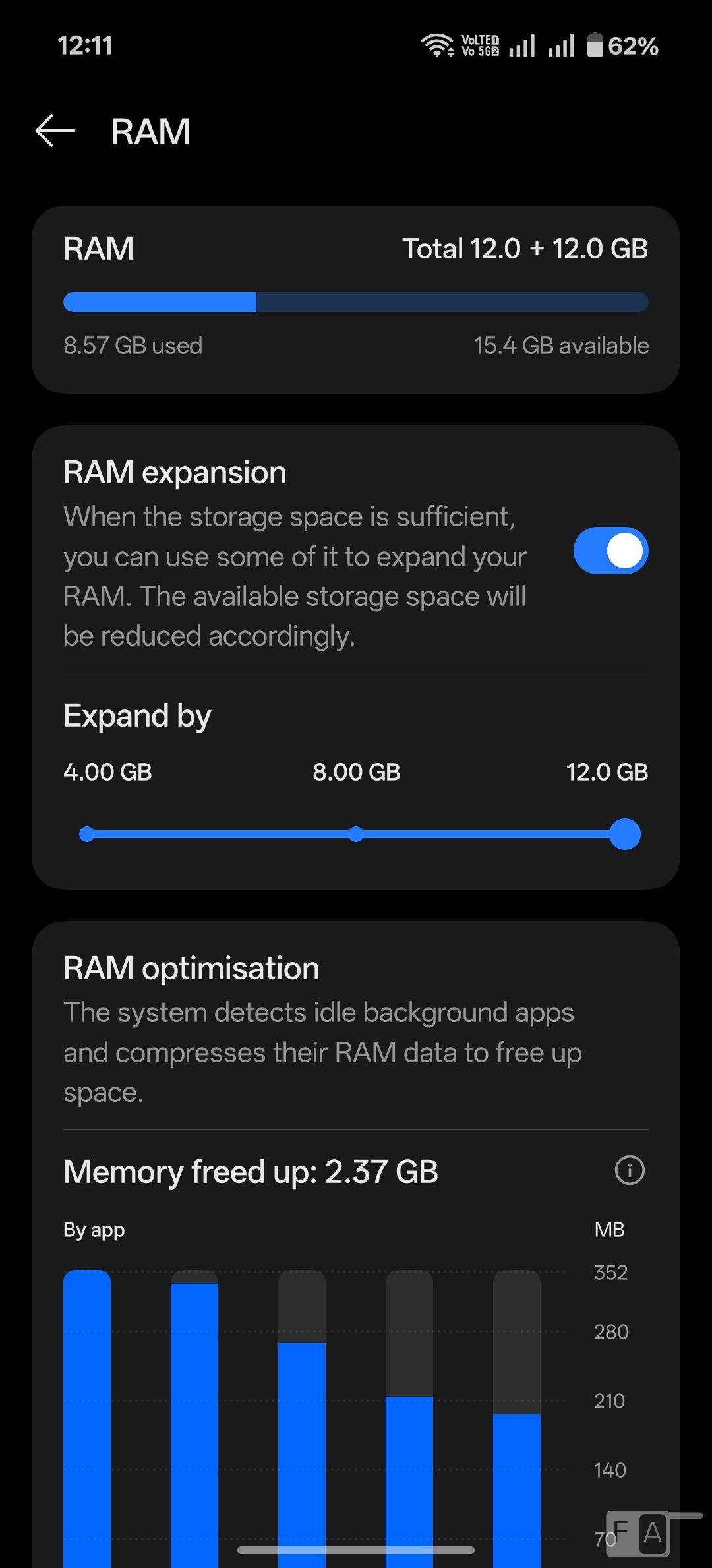Viewport: 712px width, 1568px height.
Task: Set Expand by to 8.00 GB point
Action: coord(356,834)
